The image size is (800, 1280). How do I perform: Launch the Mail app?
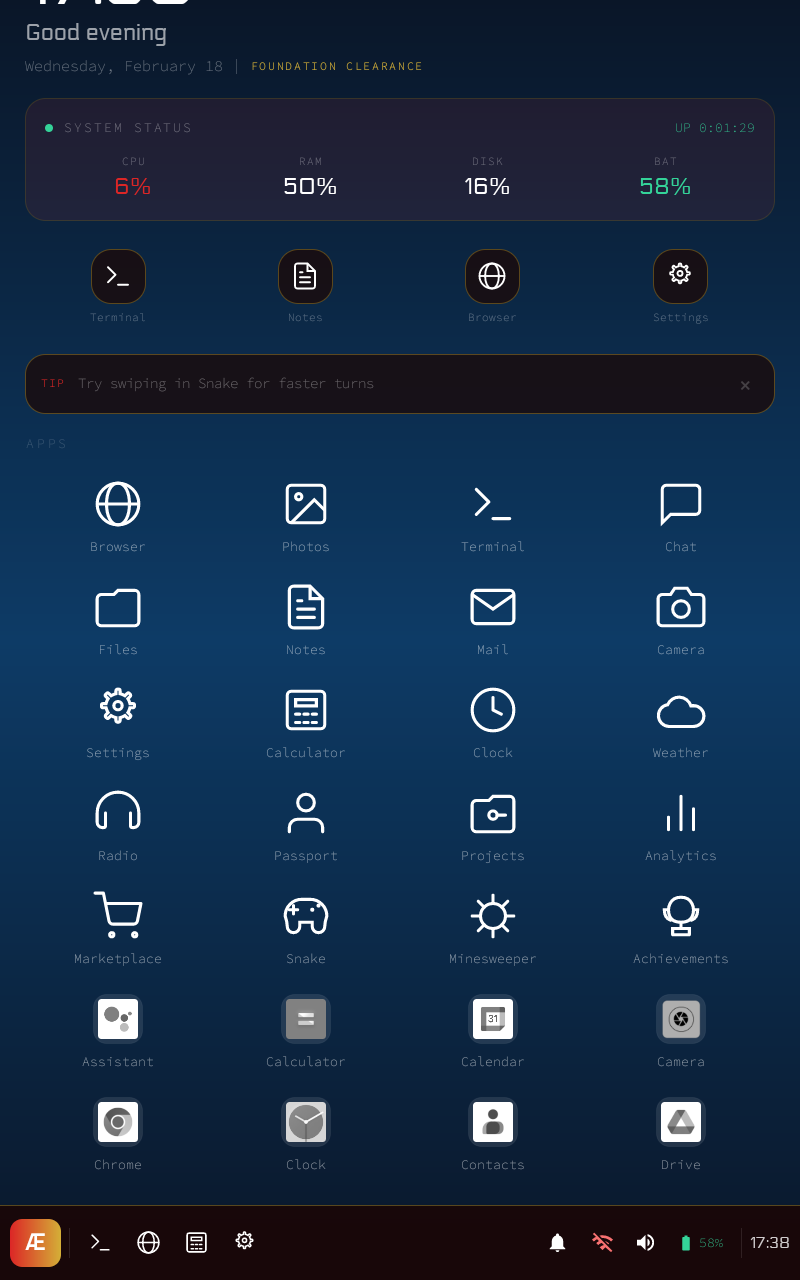click(493, 607)
